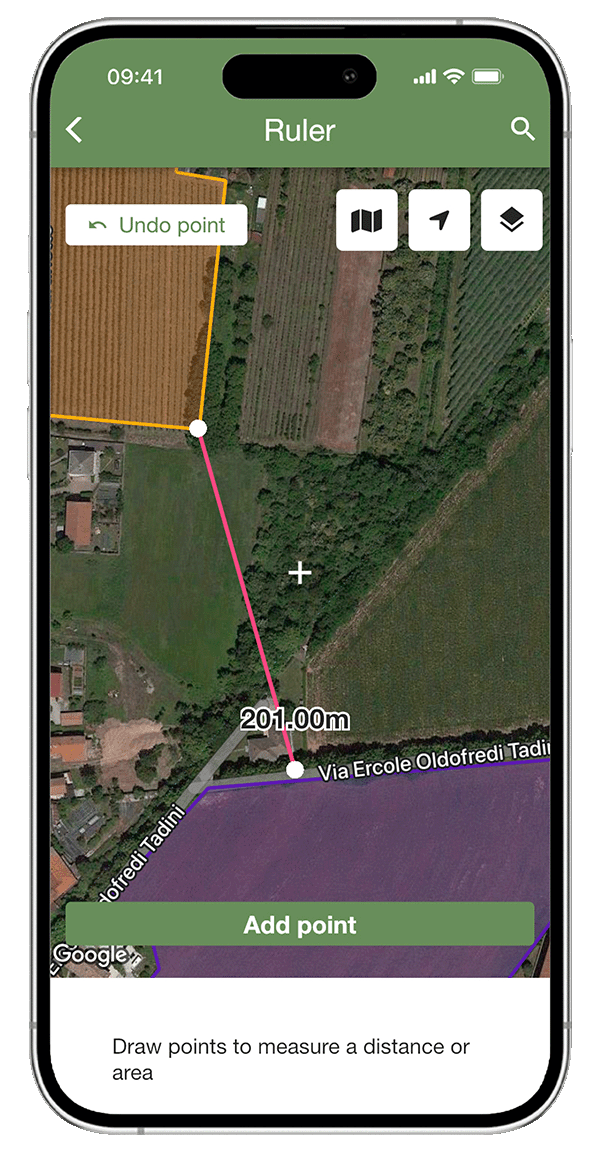Open the search magnifier icon
Viewport: 600px width, 1159px height.
point(522,129)
